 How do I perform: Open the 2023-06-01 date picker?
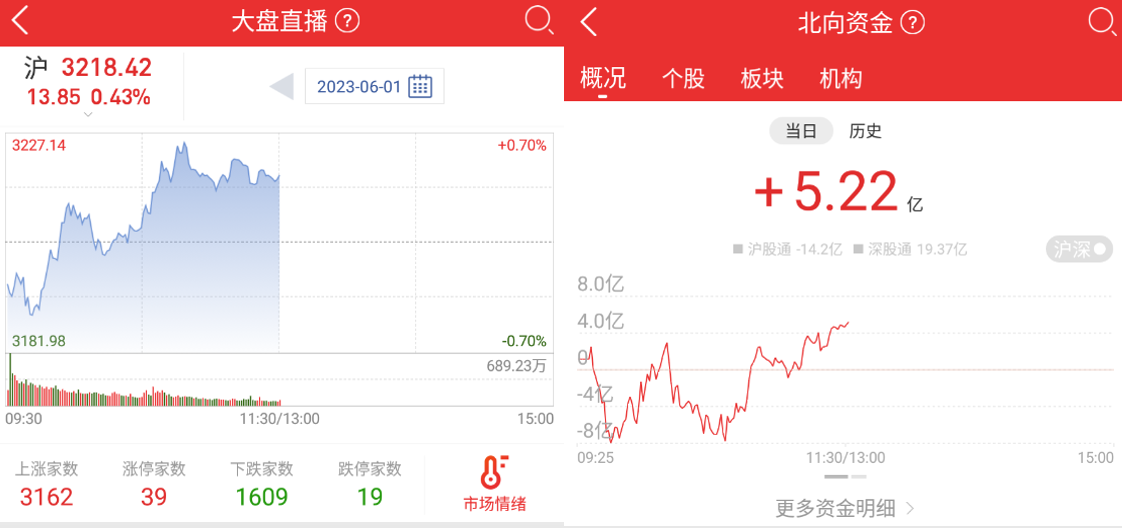[x=374, y=87]
